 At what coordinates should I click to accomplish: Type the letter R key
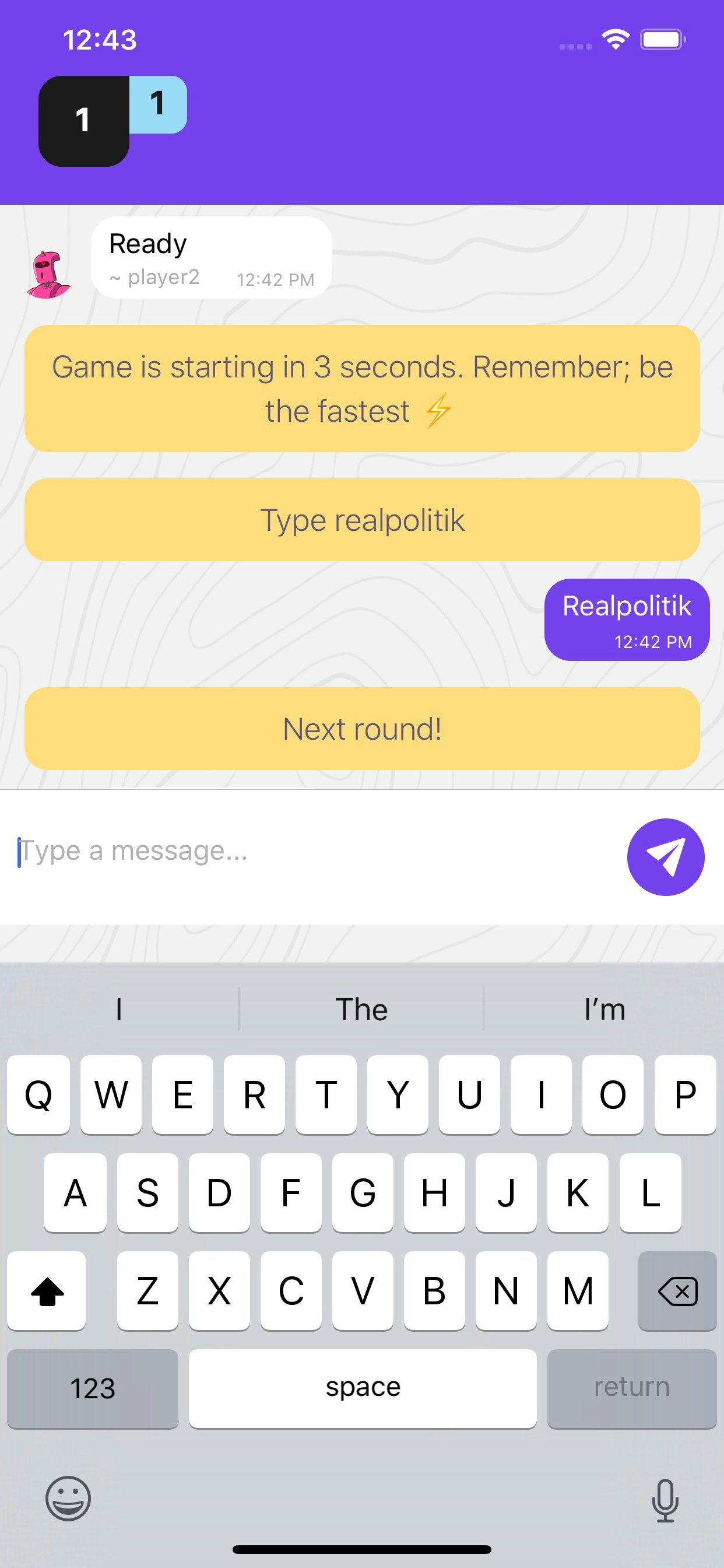click(254, 1094)
